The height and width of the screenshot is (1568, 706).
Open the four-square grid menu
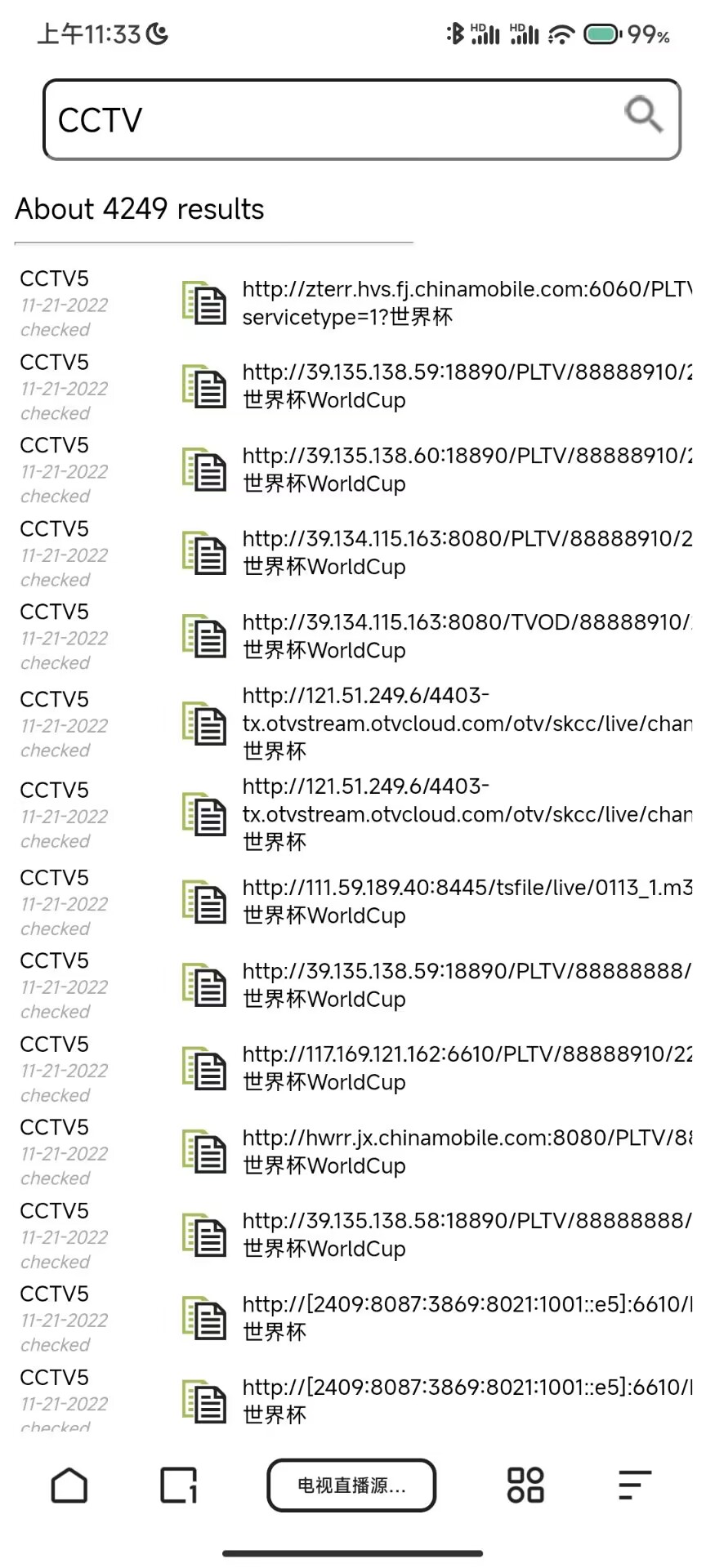525,1486
